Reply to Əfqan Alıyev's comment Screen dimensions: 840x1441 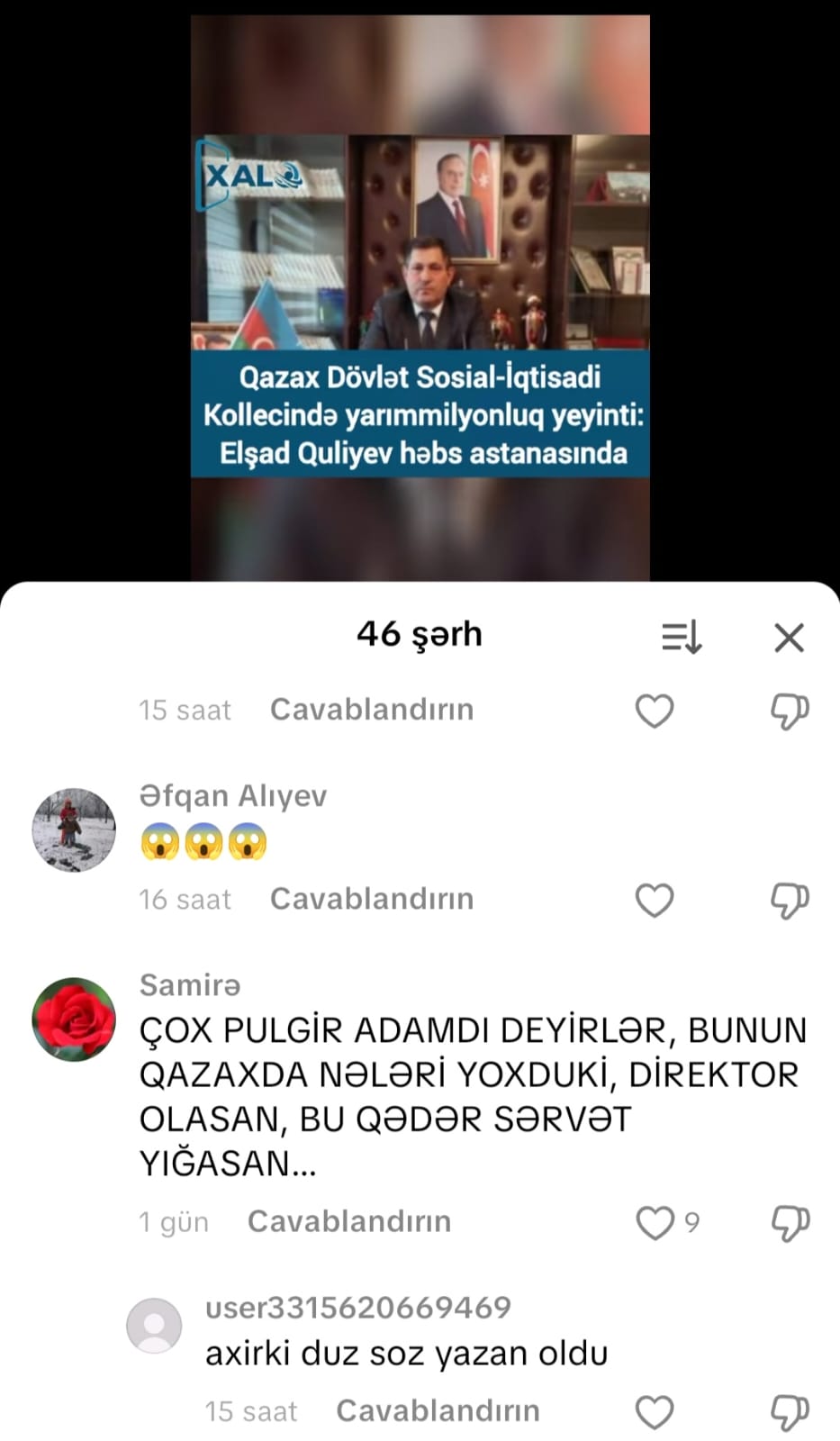click(x=371, y=899)
